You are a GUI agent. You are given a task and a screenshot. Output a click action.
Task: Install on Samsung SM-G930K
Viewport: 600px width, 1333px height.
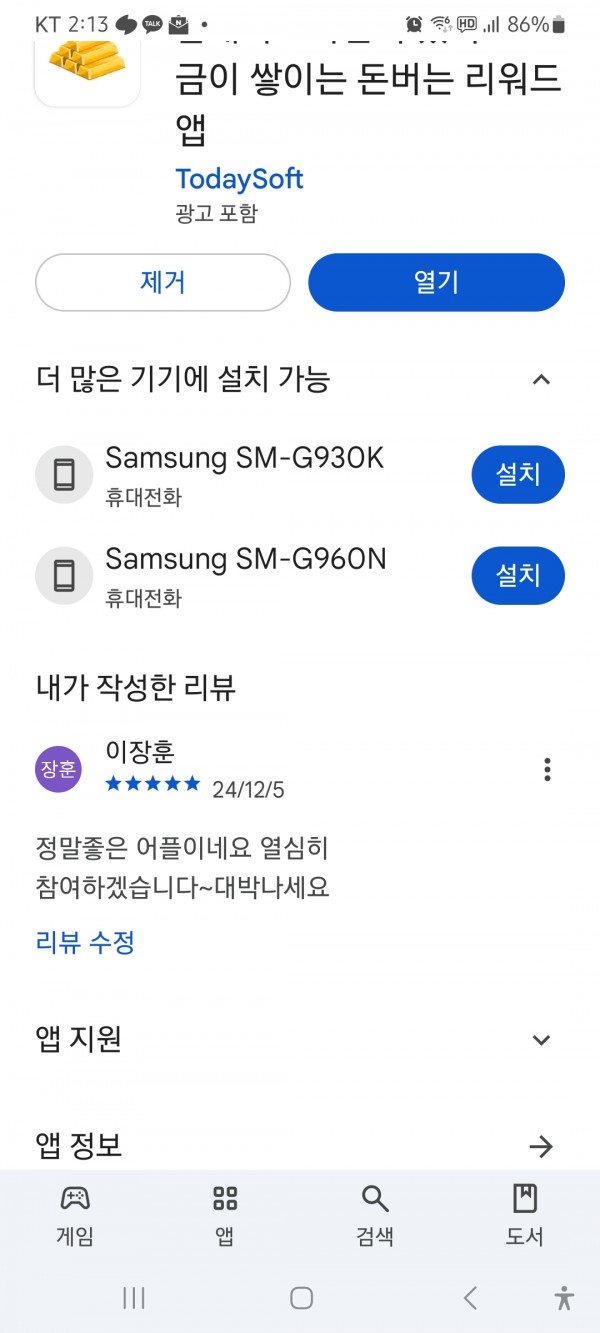coord(518,474)
